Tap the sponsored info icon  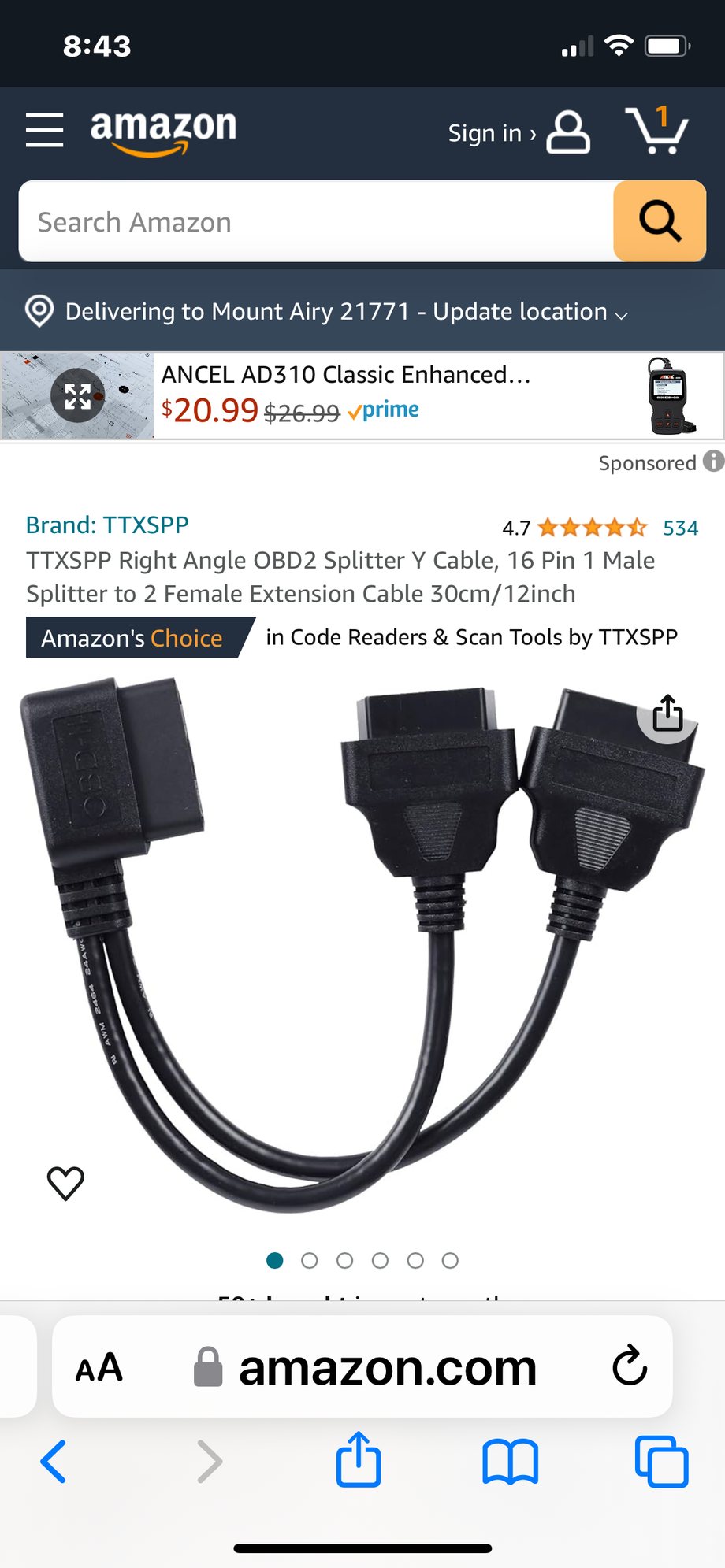[713, 462]
